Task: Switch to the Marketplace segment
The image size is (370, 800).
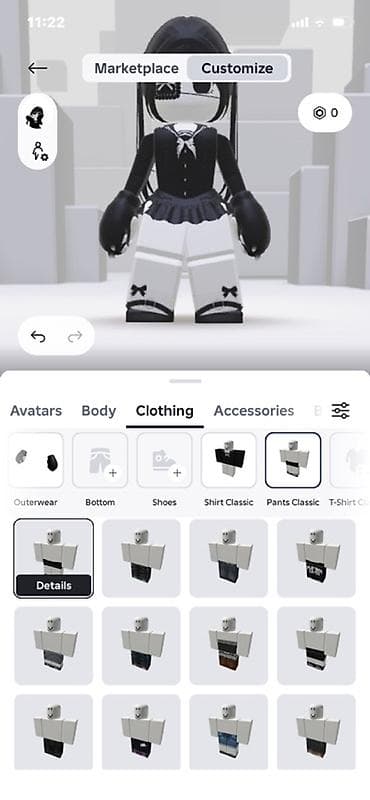Action: (x=136, y=68)
